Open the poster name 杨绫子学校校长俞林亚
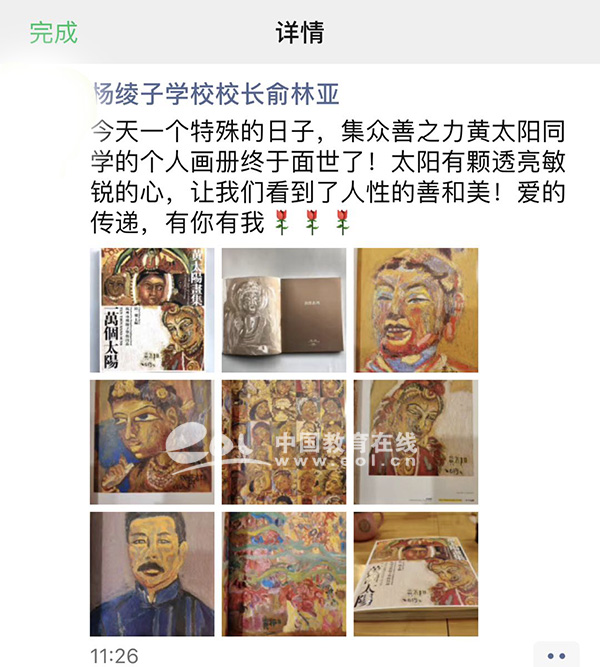 point(215,94)
